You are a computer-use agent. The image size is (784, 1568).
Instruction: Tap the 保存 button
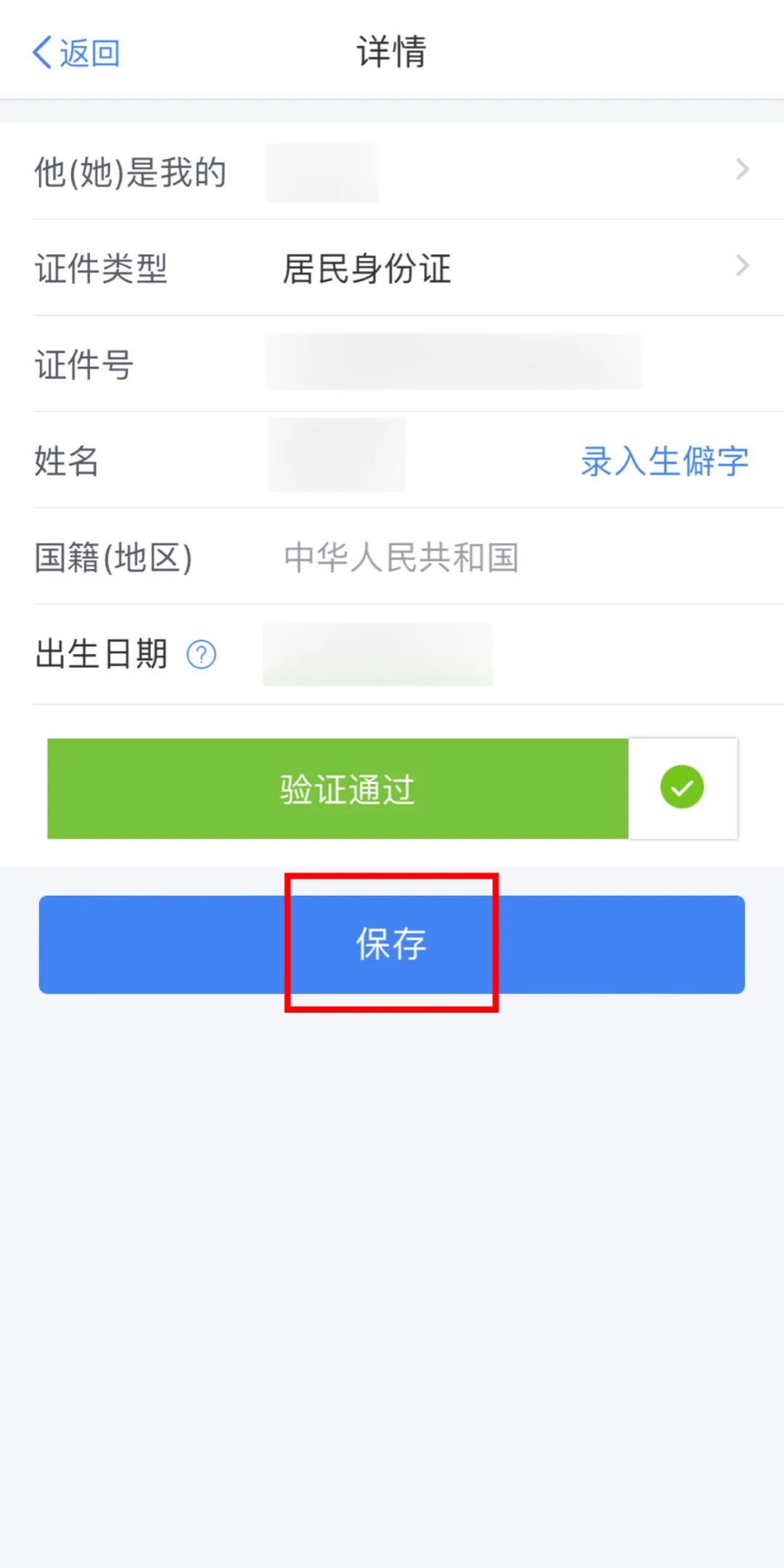[392, 944]
